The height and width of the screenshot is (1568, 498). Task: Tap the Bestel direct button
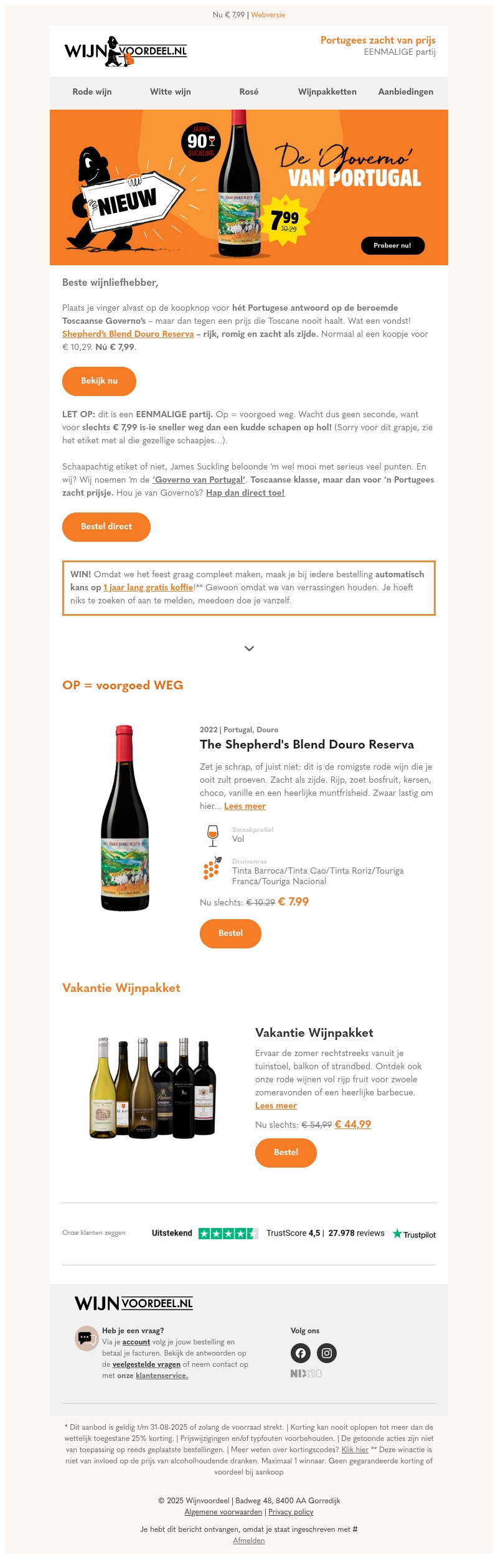click(106, 526)
